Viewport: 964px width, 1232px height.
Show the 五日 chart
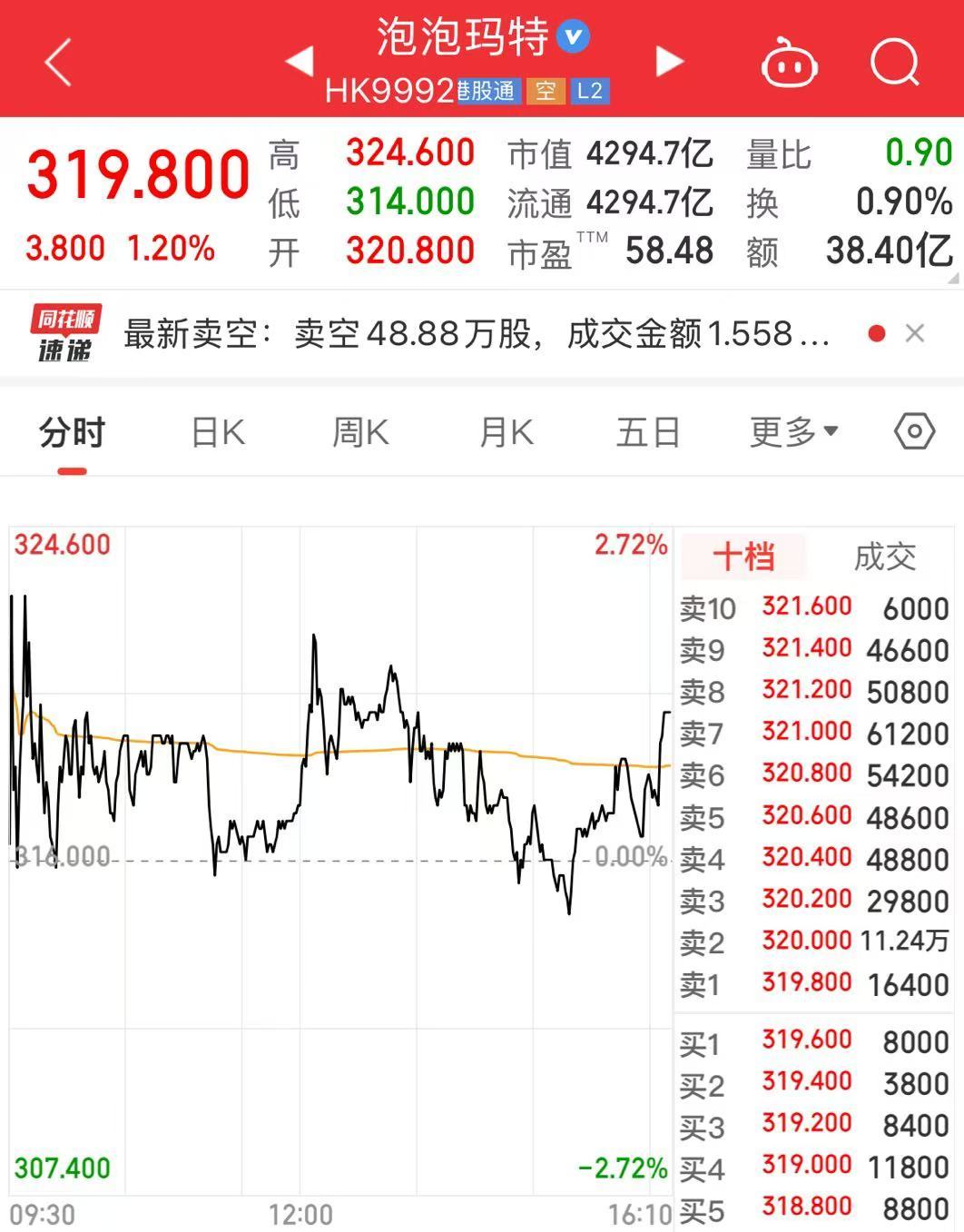tap(648, 433)
